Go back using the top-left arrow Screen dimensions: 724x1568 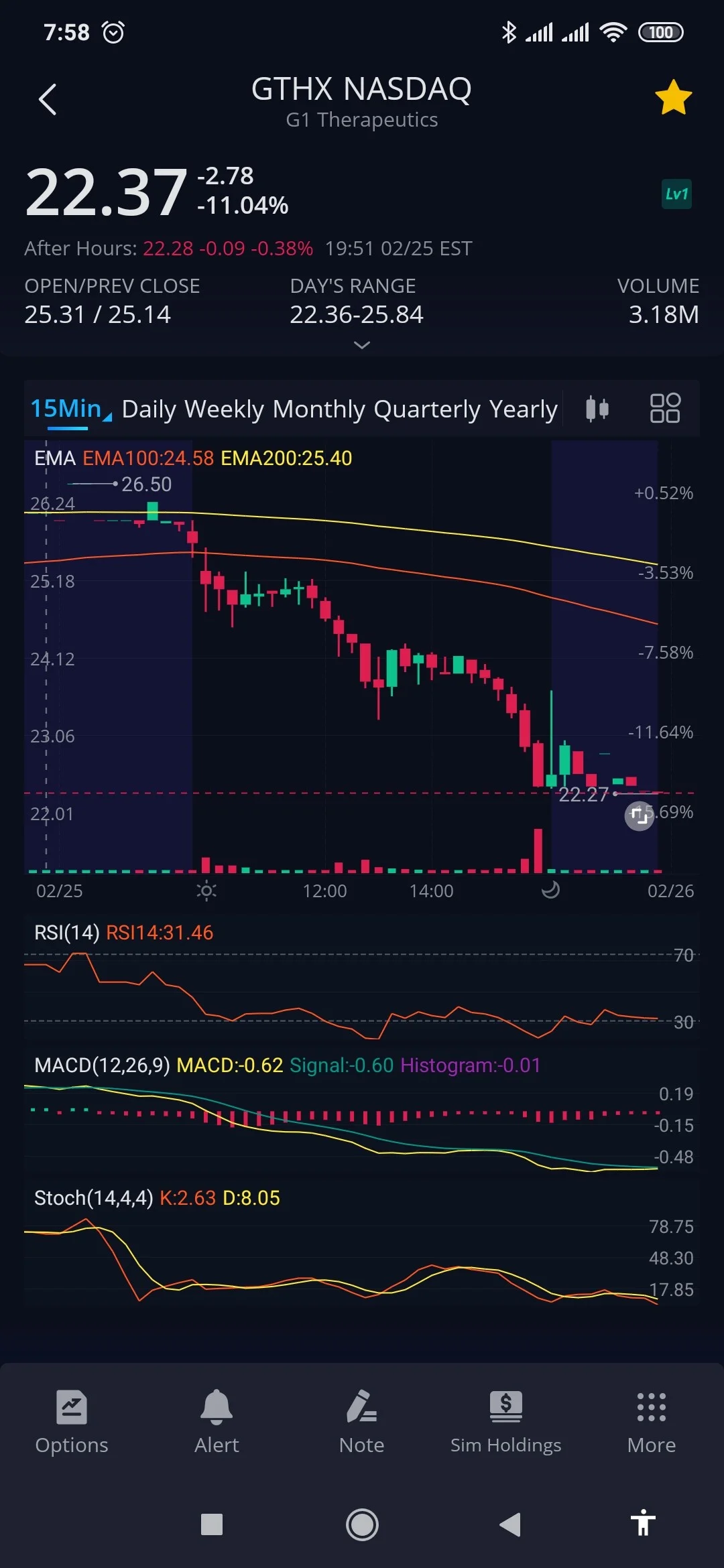(48, 99)
